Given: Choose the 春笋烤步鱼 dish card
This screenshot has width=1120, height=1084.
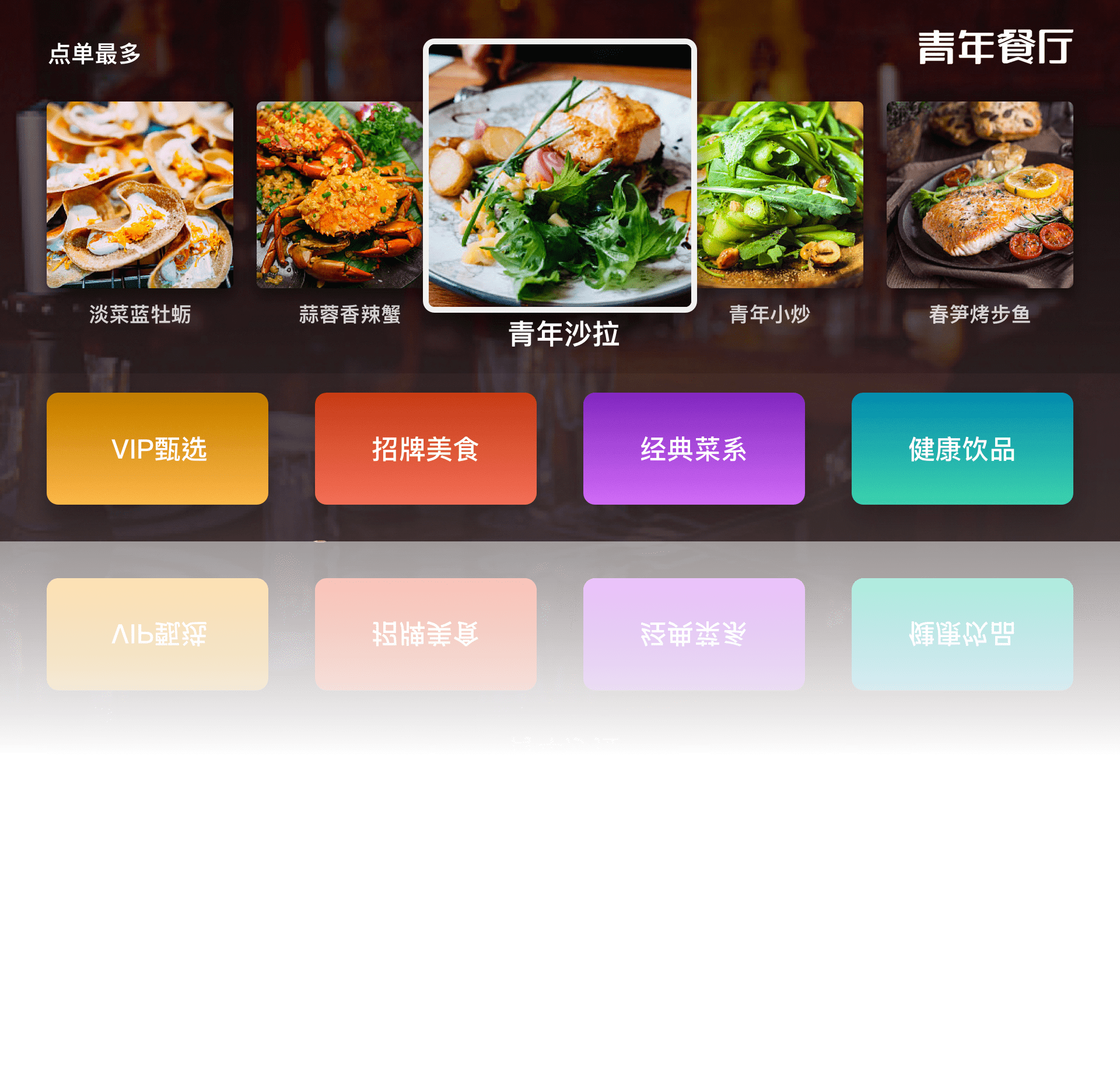Looking at the screenshot, I should pyautogui.click(x=979, y=195).
